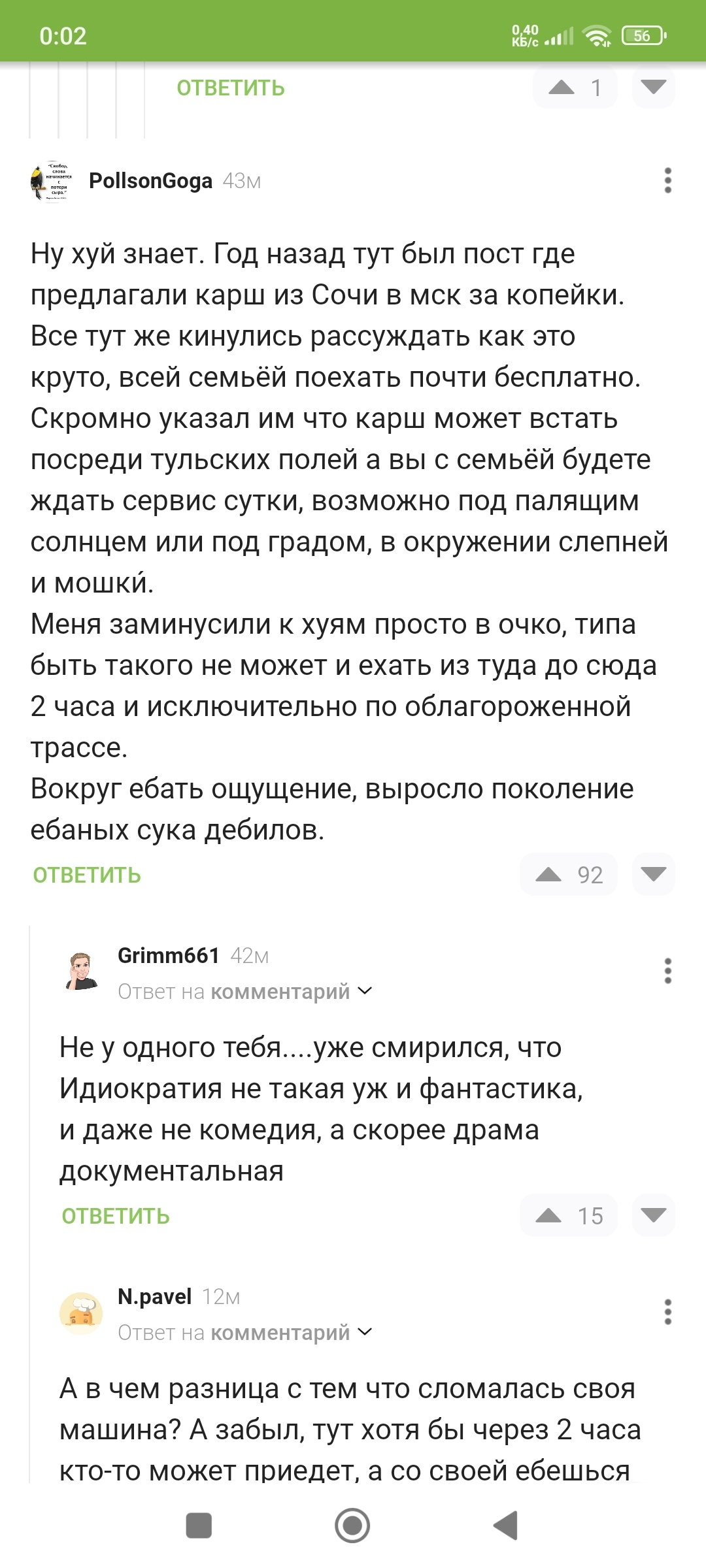Reply to PollsonGoga's comment via ОТВЕТИТЬ
Viewport: 706px width, 1568px height.
pyautogui.click(x=87, y=875)
